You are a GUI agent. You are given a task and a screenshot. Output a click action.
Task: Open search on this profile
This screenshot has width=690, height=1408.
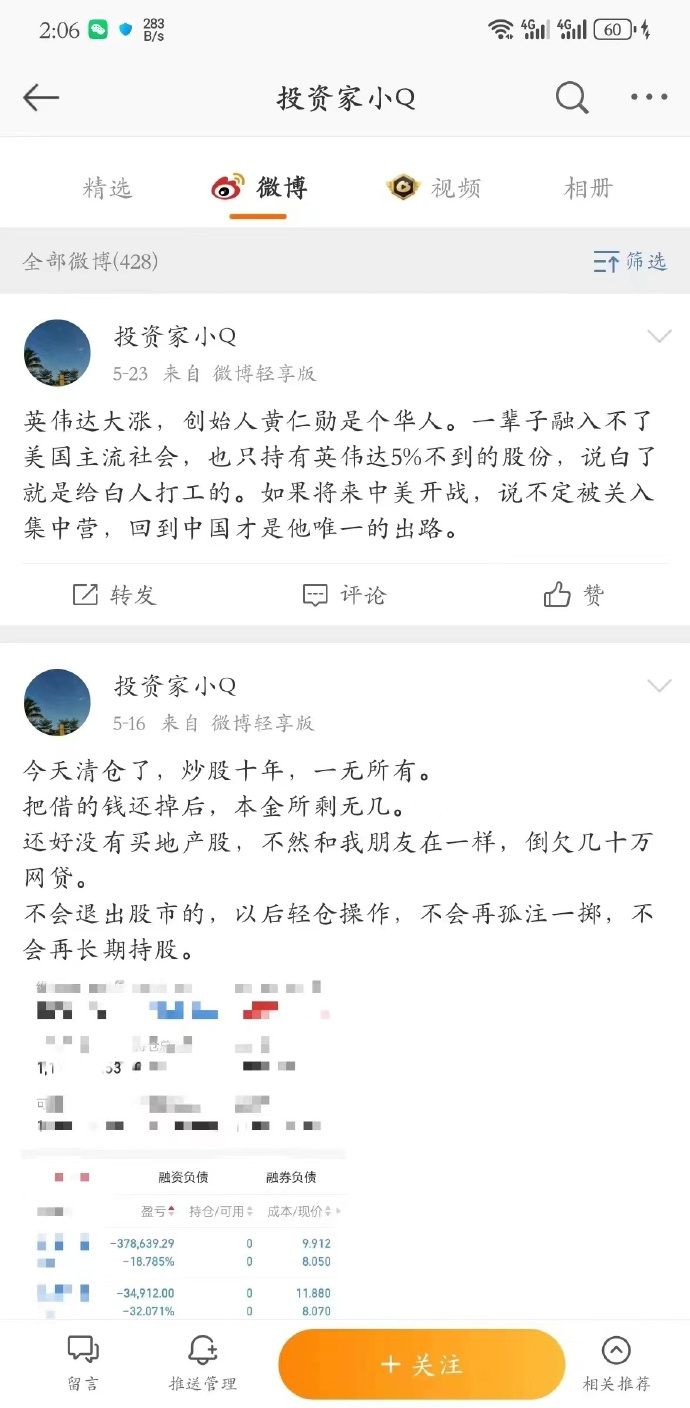click(571, 97)
